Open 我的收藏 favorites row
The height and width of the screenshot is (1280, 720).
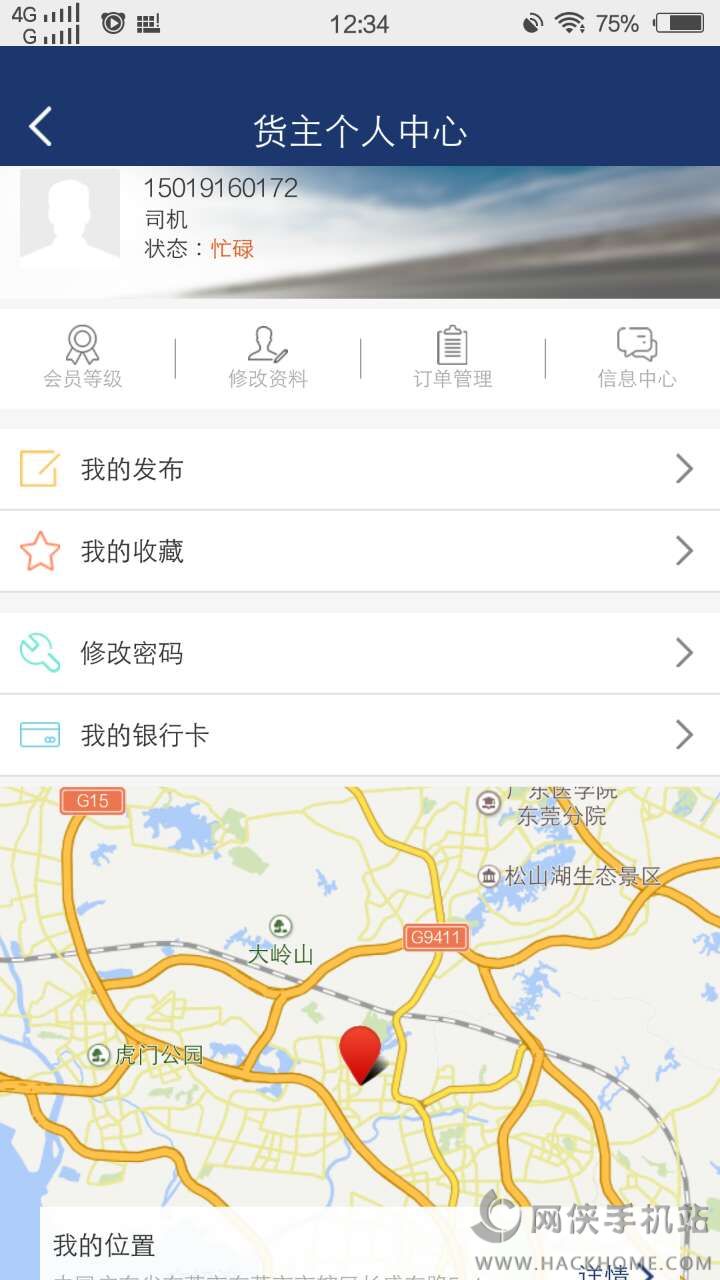(x=360, y=551)
